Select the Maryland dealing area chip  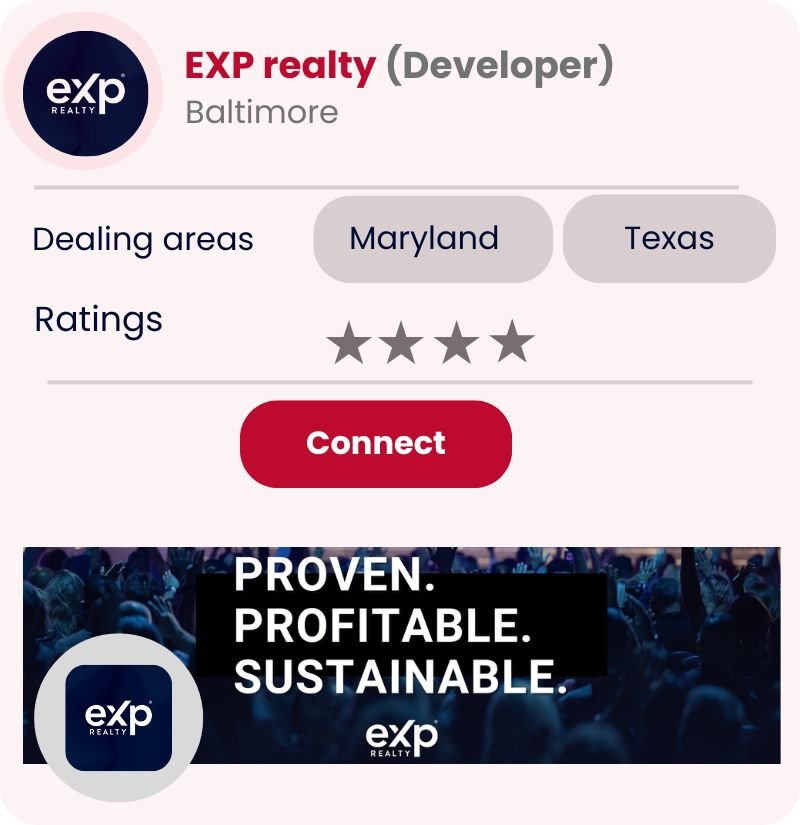[x=433, y=239]
